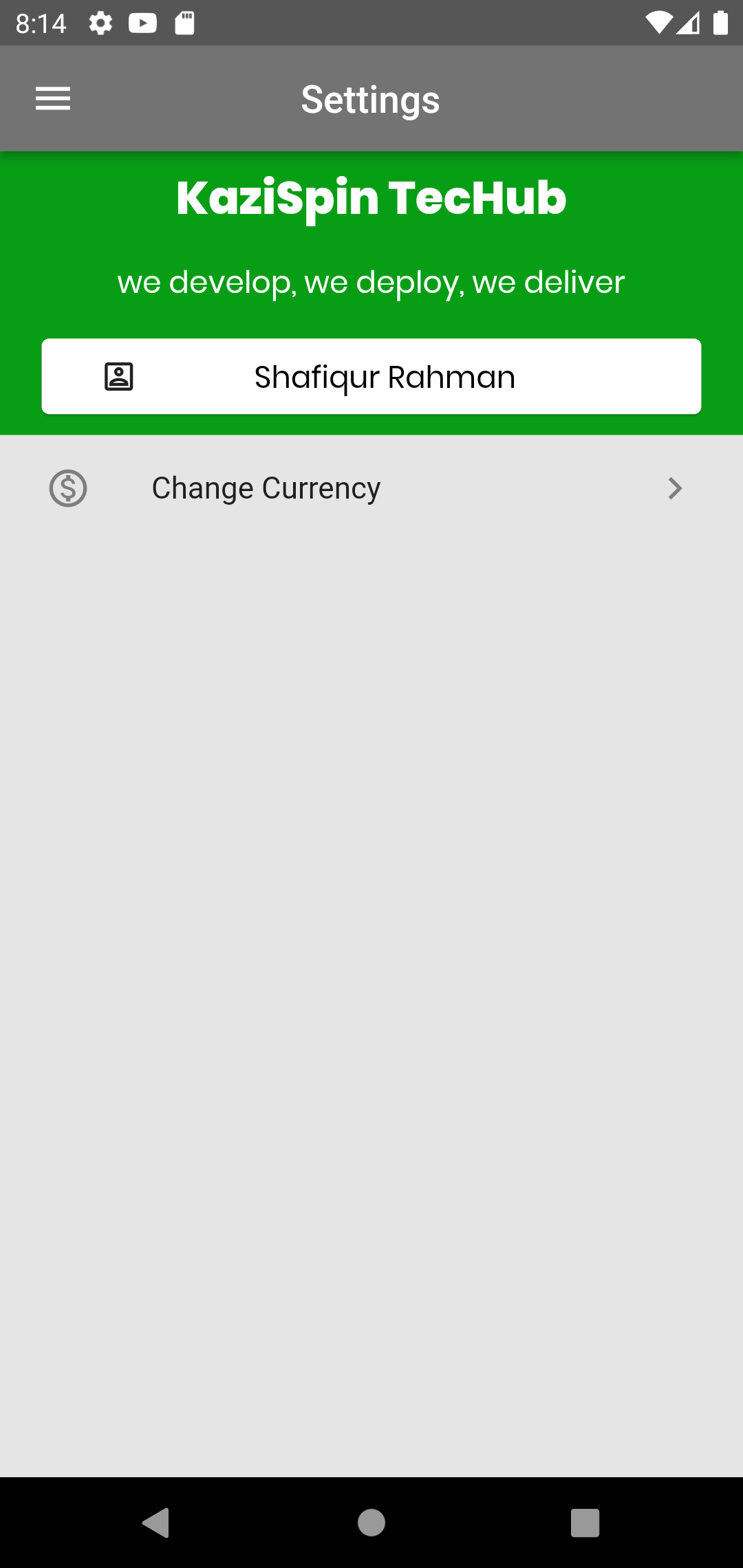Go to the device home screen
Screen dimensions: 743x1568
click(371, 1523)
